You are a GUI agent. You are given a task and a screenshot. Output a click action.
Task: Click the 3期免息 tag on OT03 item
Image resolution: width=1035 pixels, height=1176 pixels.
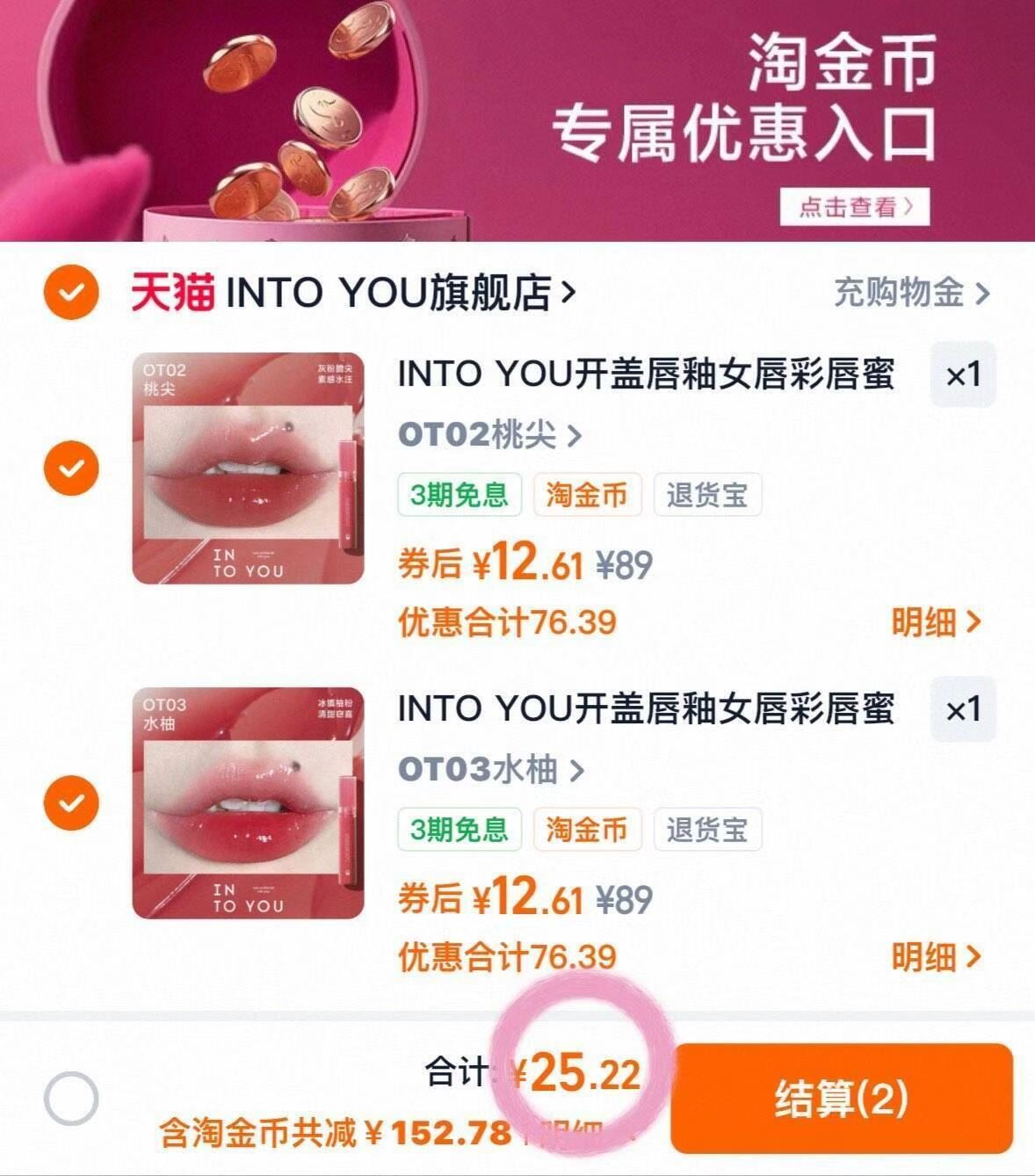(x=460, y=830)
